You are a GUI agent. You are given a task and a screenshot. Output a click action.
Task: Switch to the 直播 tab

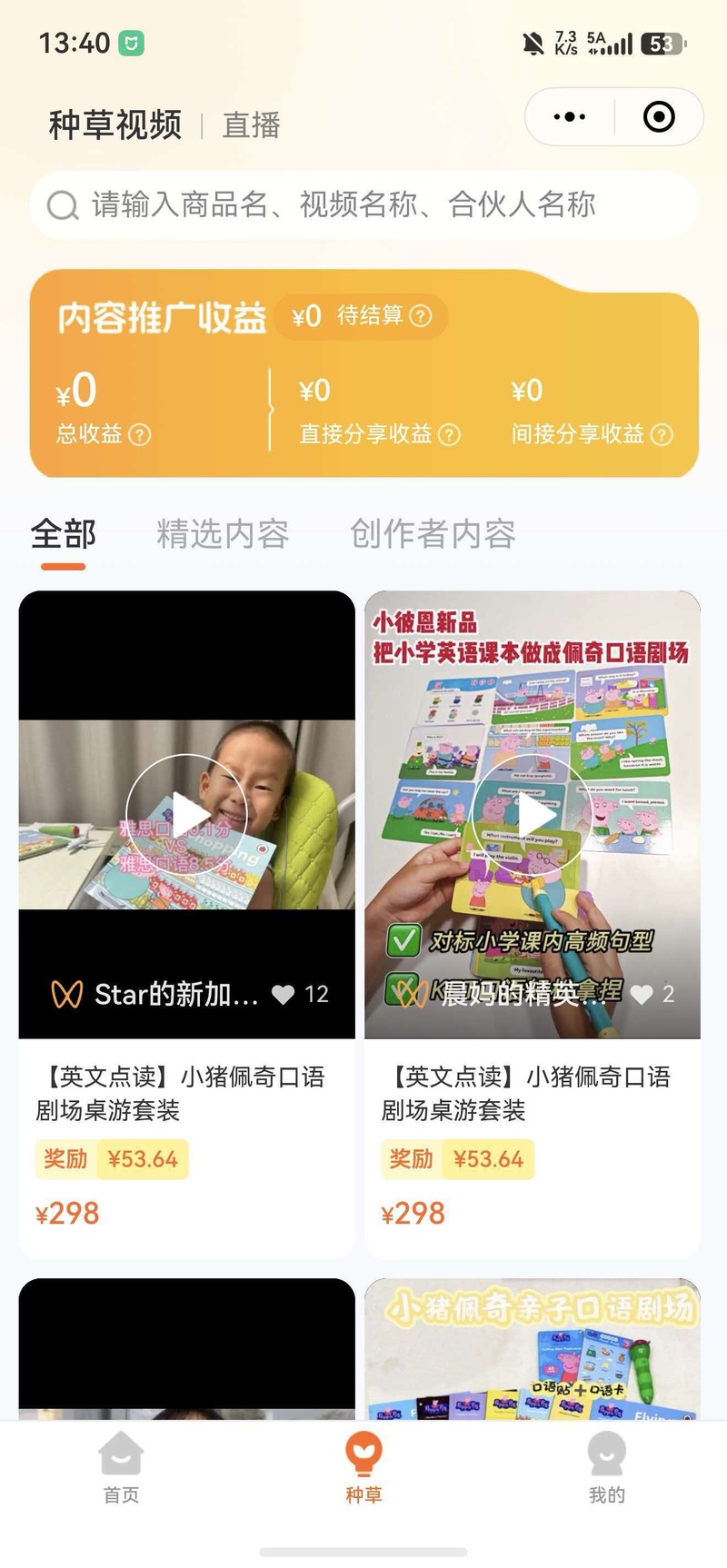coord(252,125)
